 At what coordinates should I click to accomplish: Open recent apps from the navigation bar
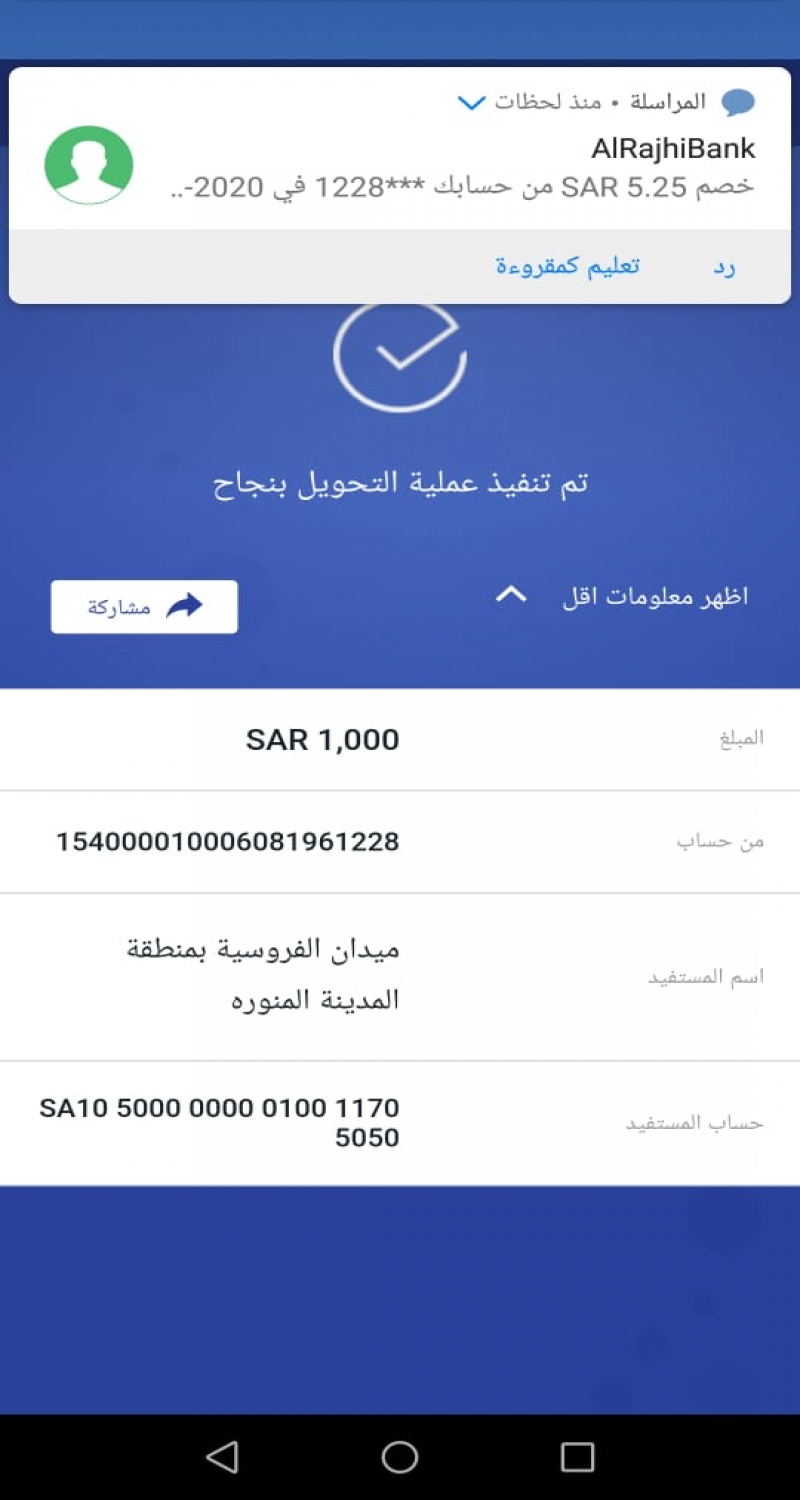tap(577, 1457)
